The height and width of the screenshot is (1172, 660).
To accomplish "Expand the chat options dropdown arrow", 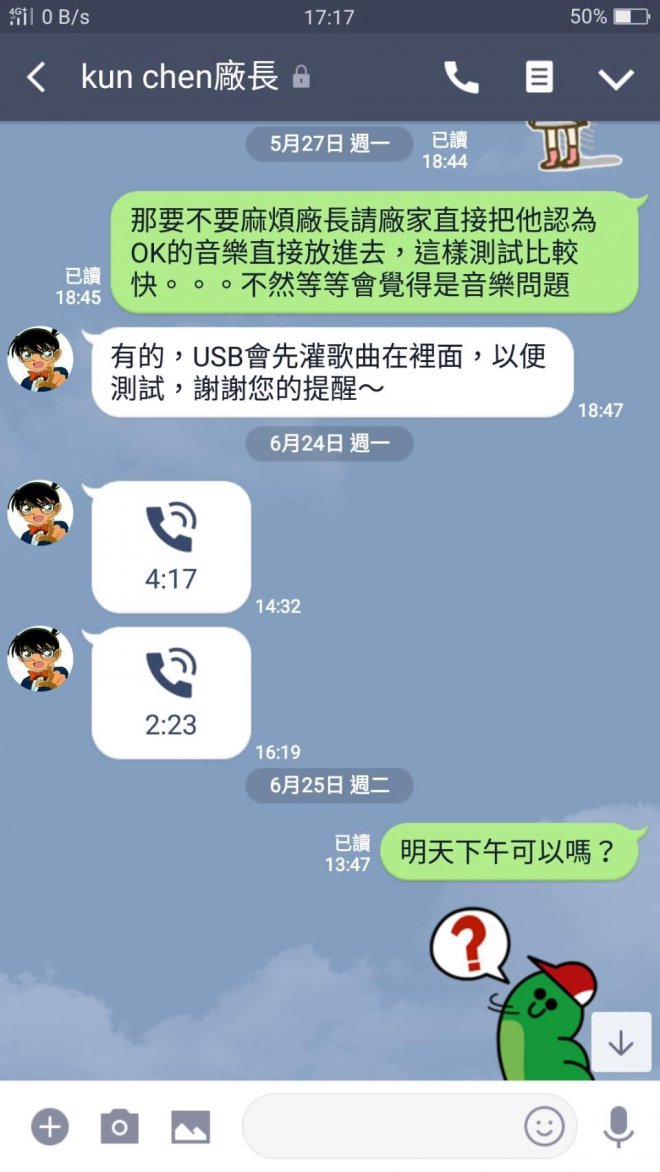I will tap(615, 78).
